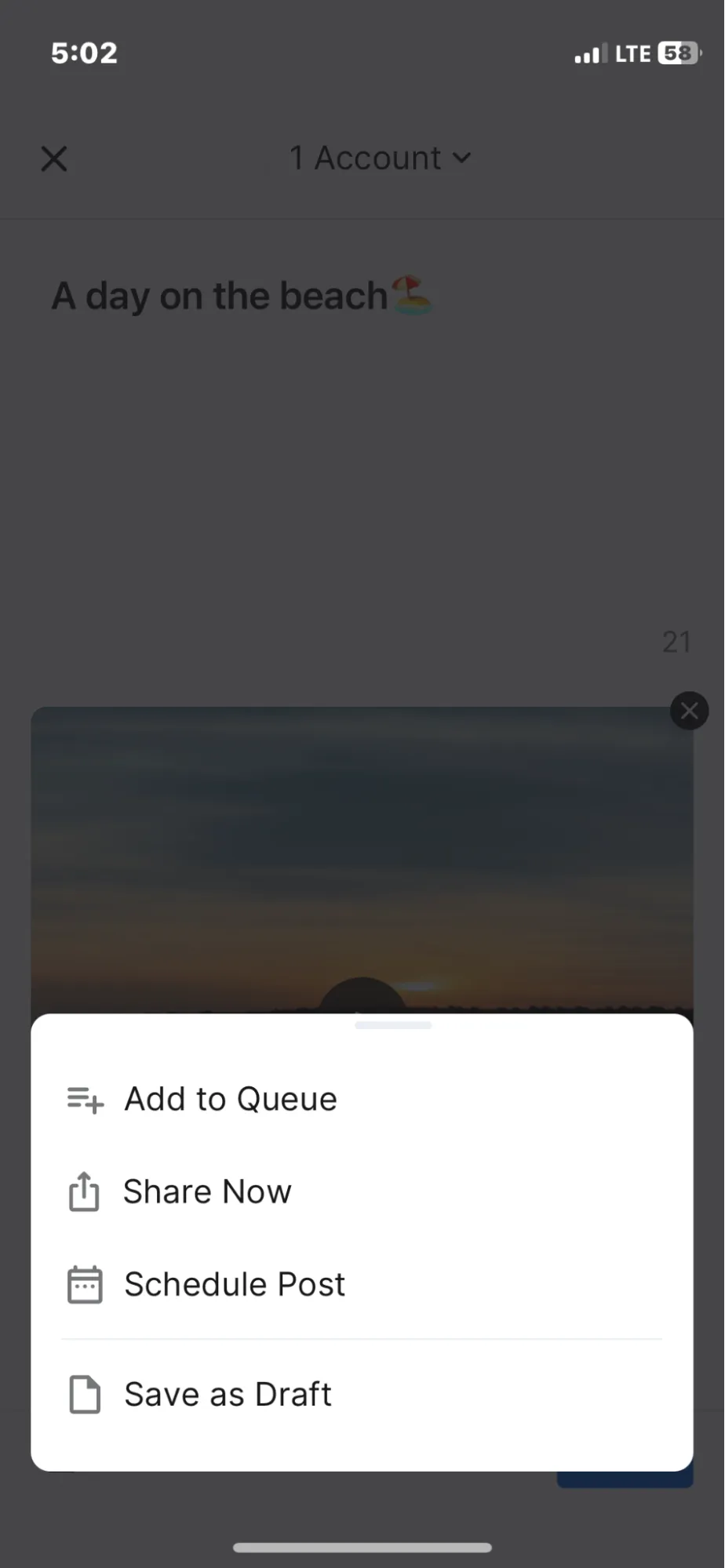
Task: Tap the character count showing 21
Action: click(676, 642)
